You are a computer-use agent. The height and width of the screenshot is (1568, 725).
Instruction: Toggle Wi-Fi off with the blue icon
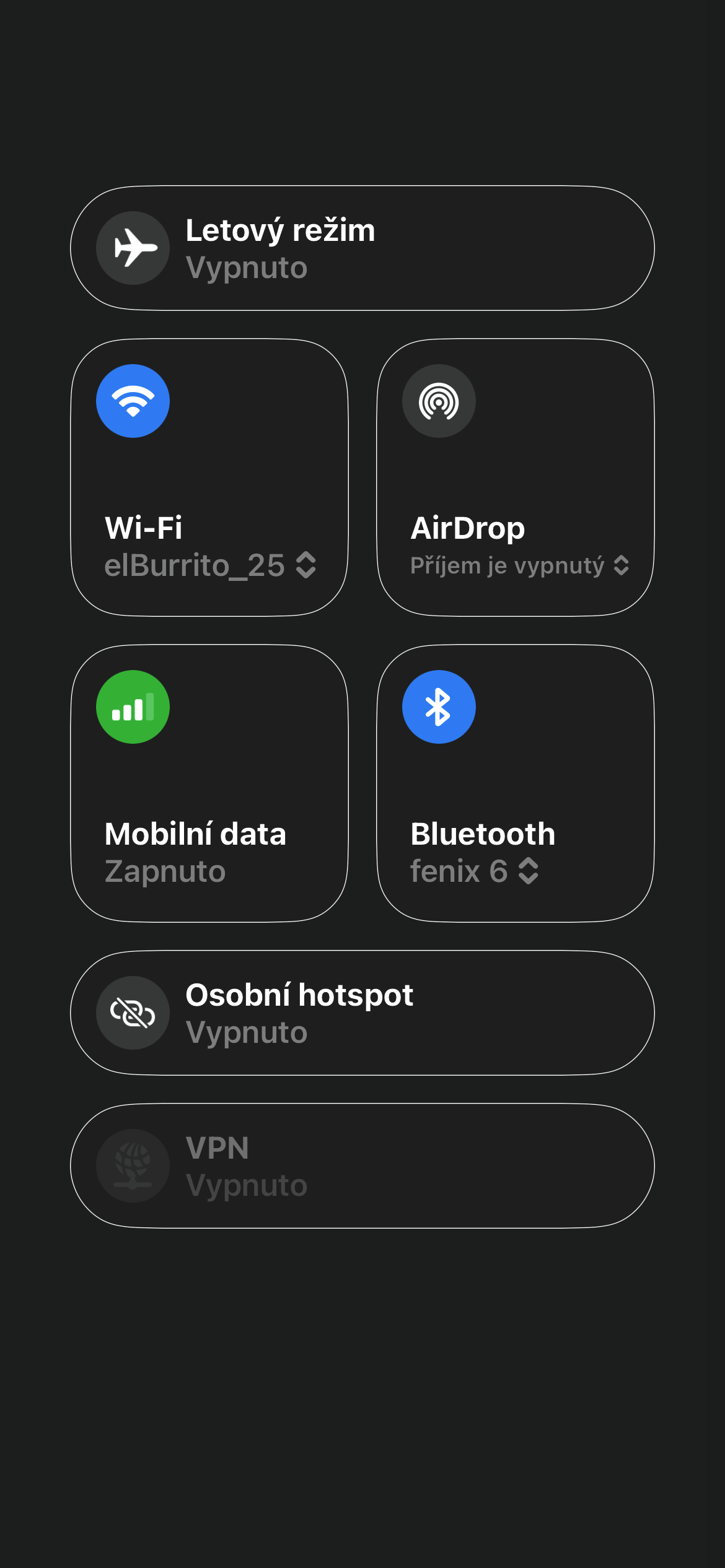point(133,401)
